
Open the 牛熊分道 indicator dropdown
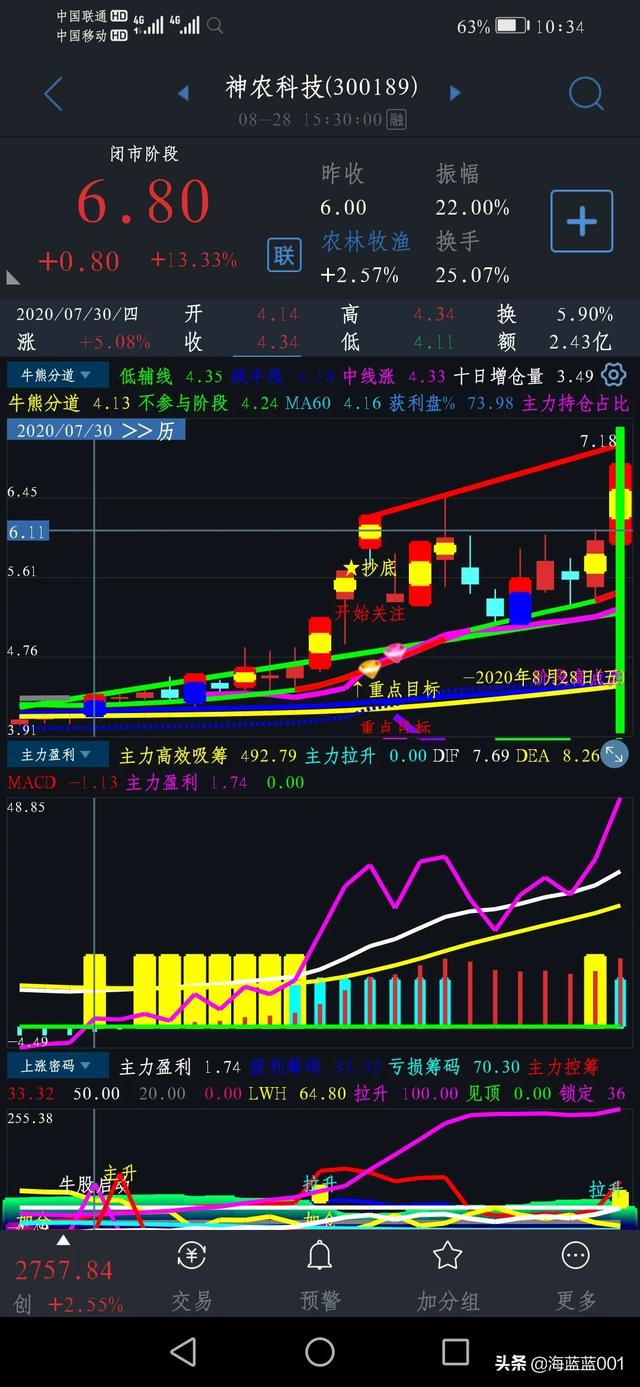(57, 376)
